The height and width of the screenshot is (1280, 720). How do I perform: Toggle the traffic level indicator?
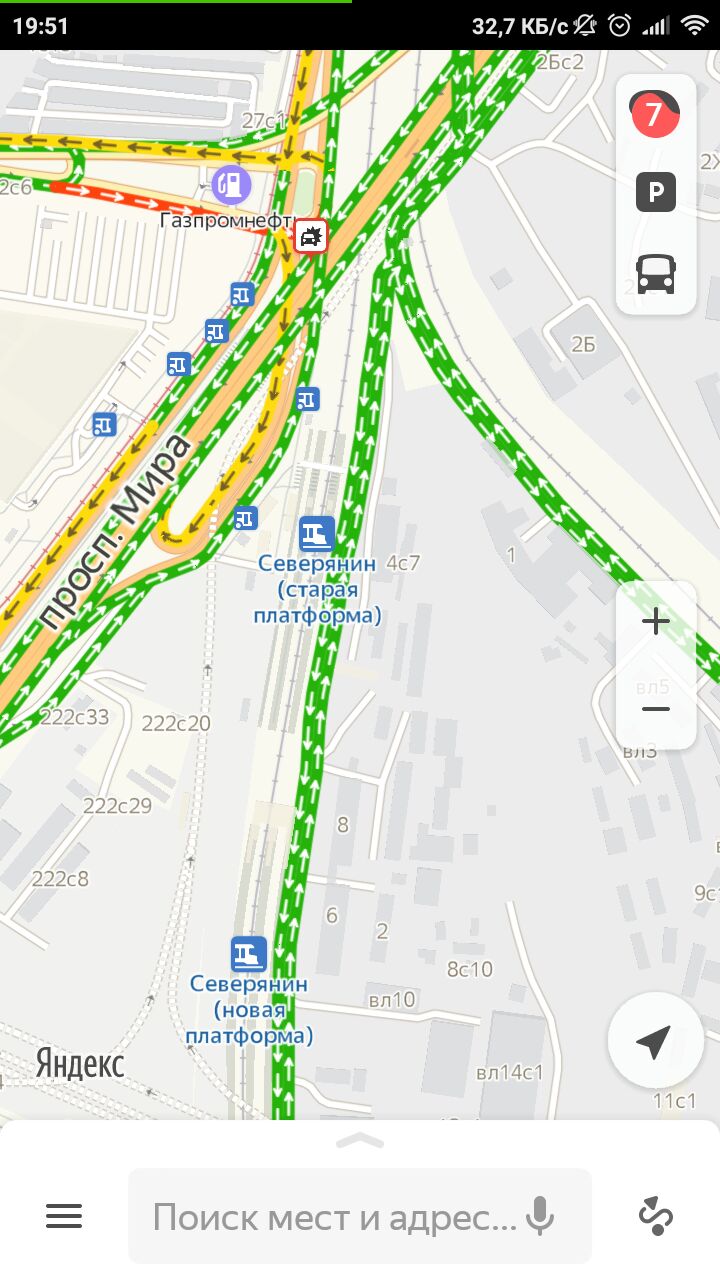click(655, 115)
